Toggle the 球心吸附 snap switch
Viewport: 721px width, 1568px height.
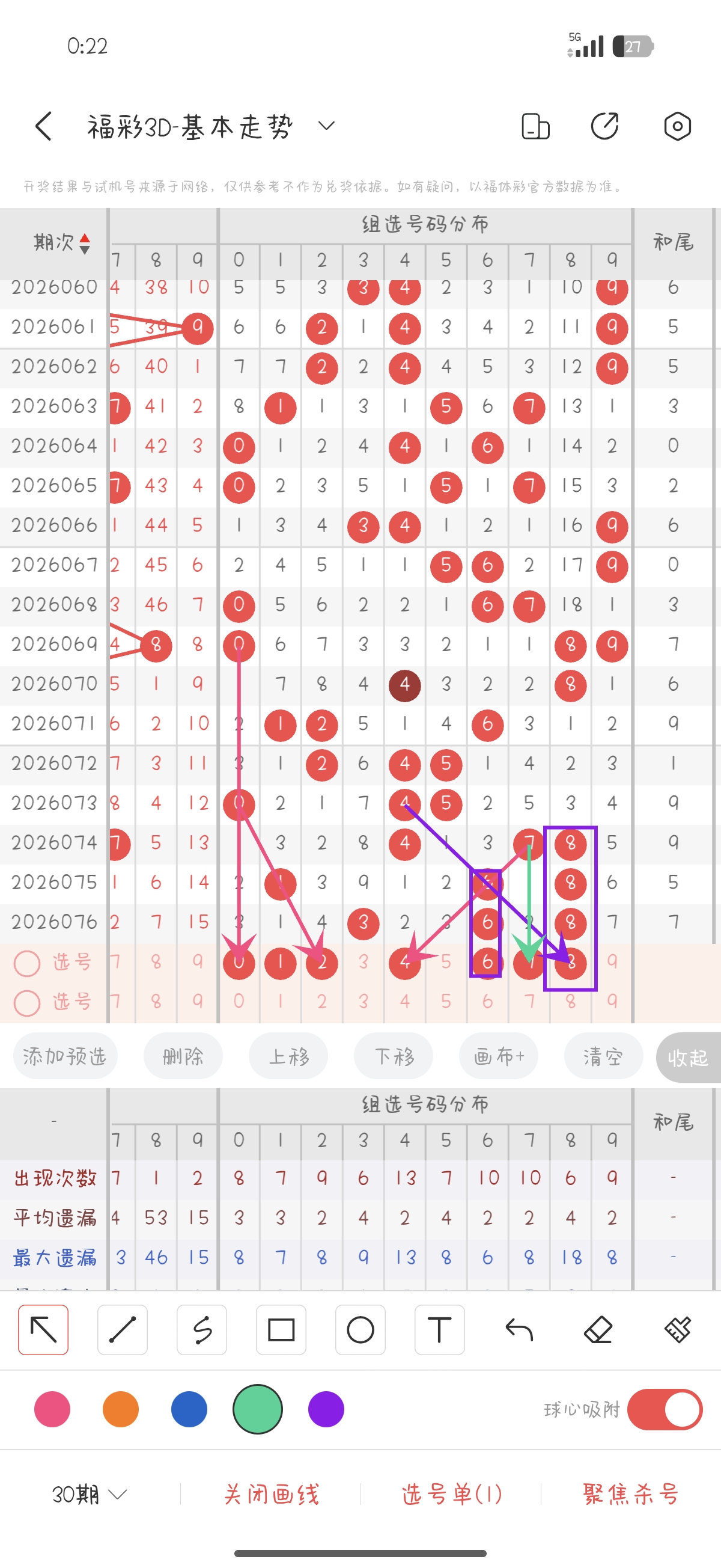tap(665, 1410)
